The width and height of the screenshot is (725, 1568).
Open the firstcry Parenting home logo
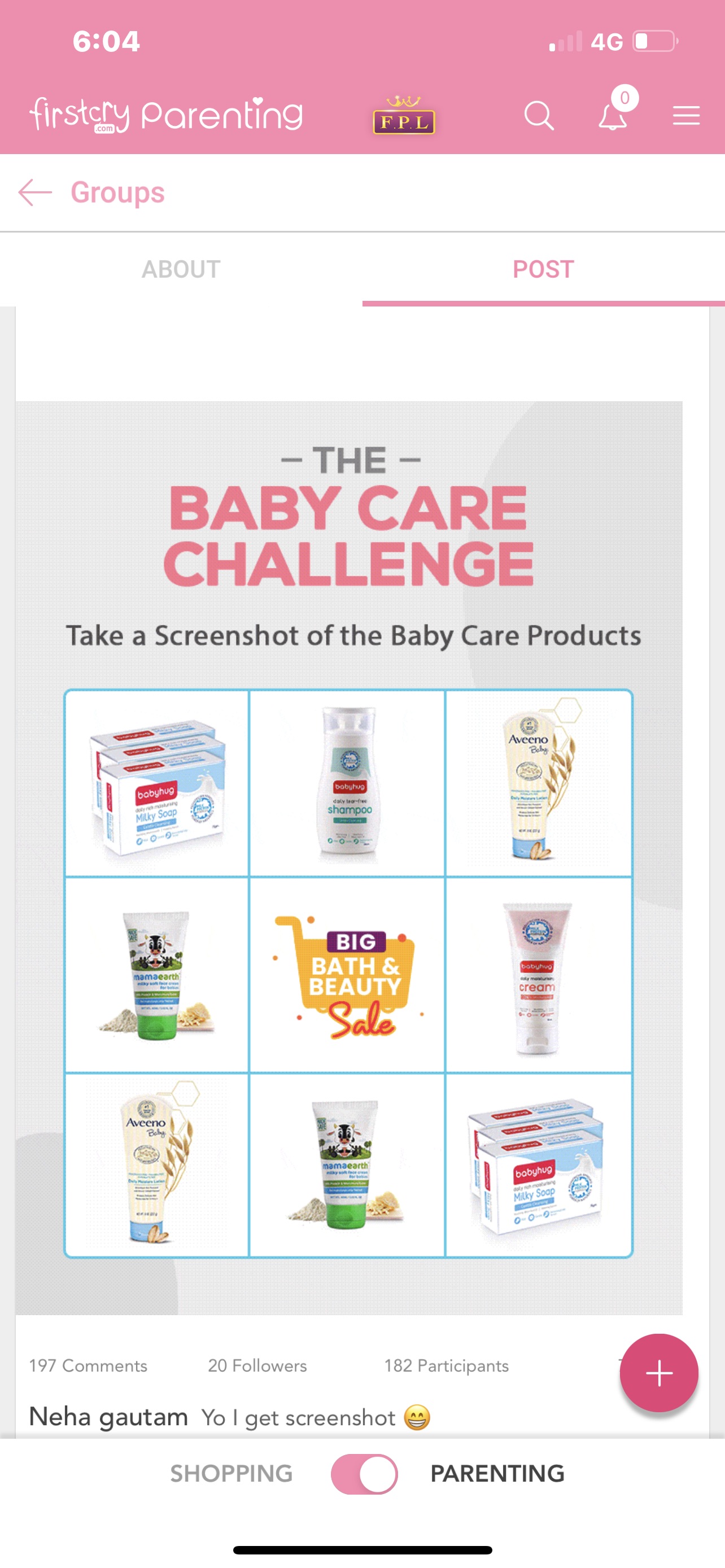click(166, 115)
